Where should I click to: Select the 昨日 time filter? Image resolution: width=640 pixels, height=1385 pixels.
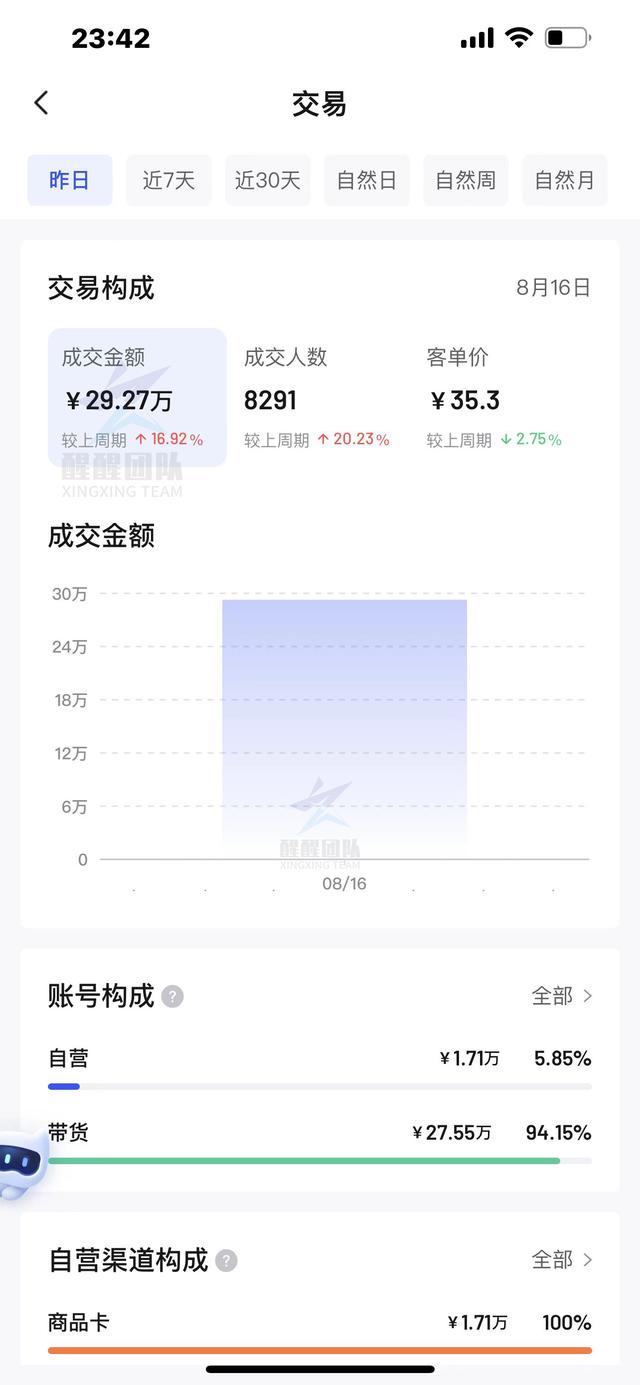69,180
